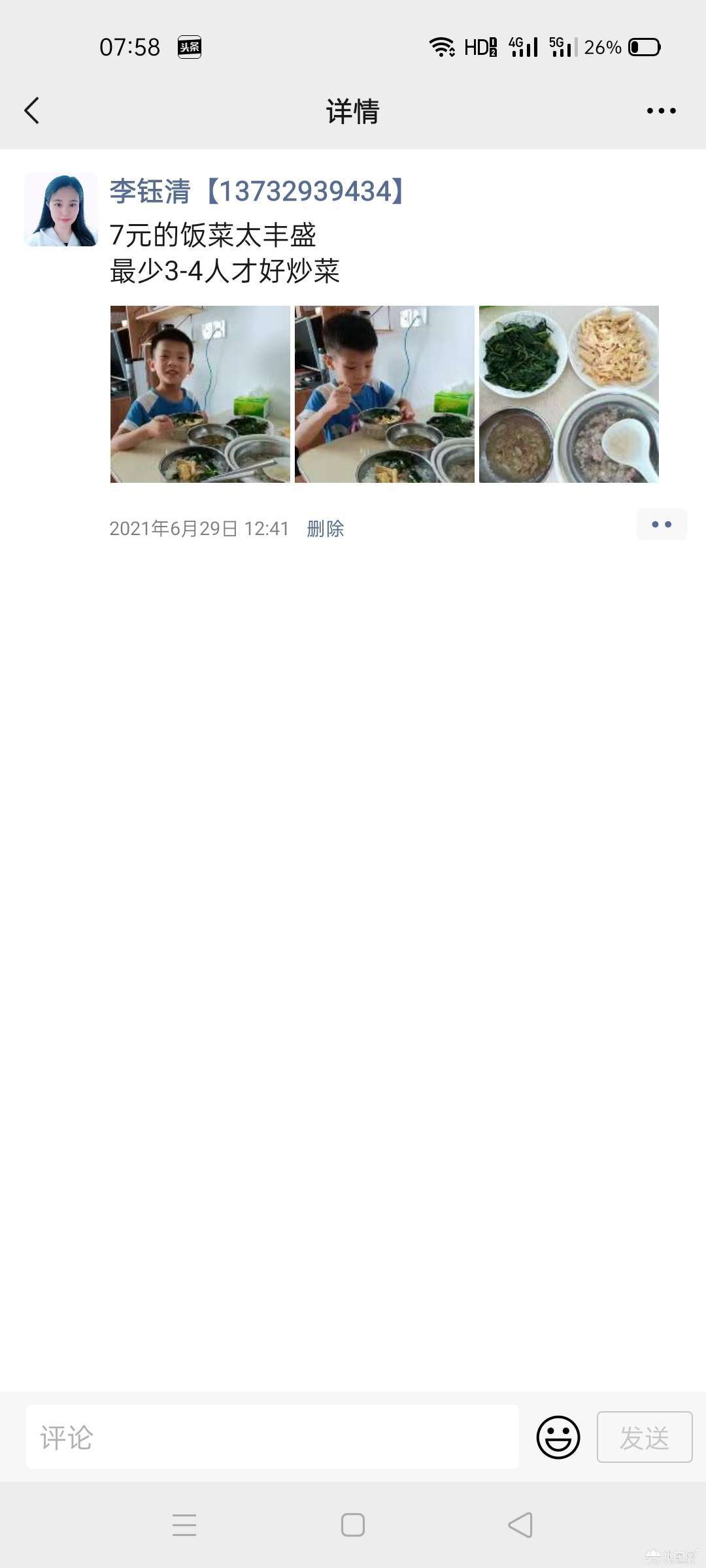
Task: Tap the name 李钰清【13732939434】
Action: point(258,191)
